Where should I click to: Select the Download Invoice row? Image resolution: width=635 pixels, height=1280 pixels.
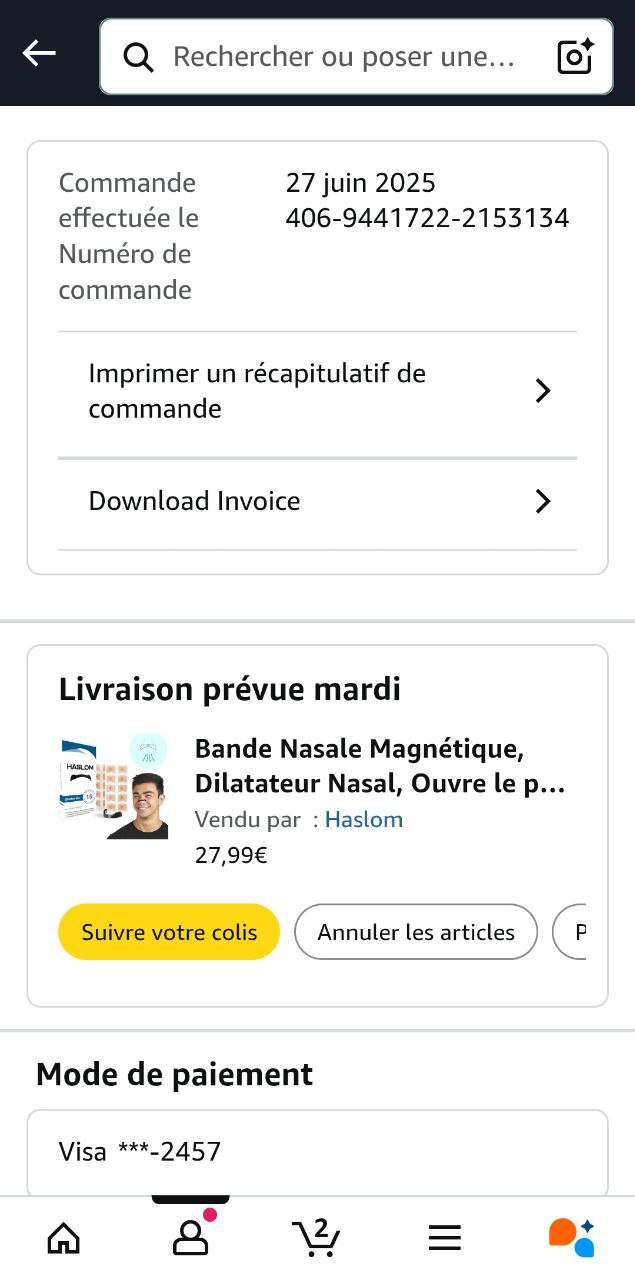click(x=317, y=501)
